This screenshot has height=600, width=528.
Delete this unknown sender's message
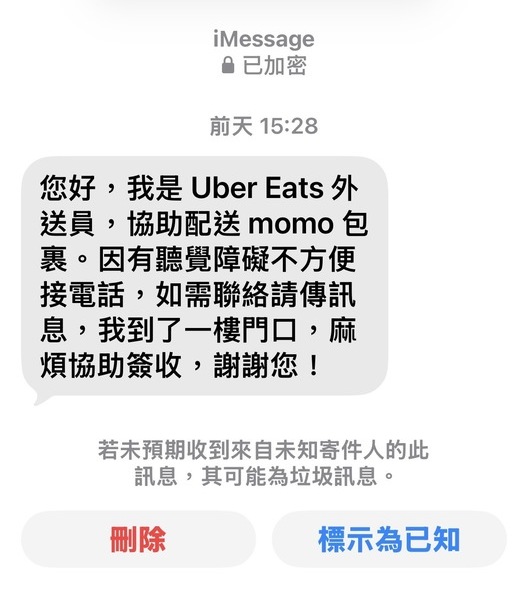(138, 539)
